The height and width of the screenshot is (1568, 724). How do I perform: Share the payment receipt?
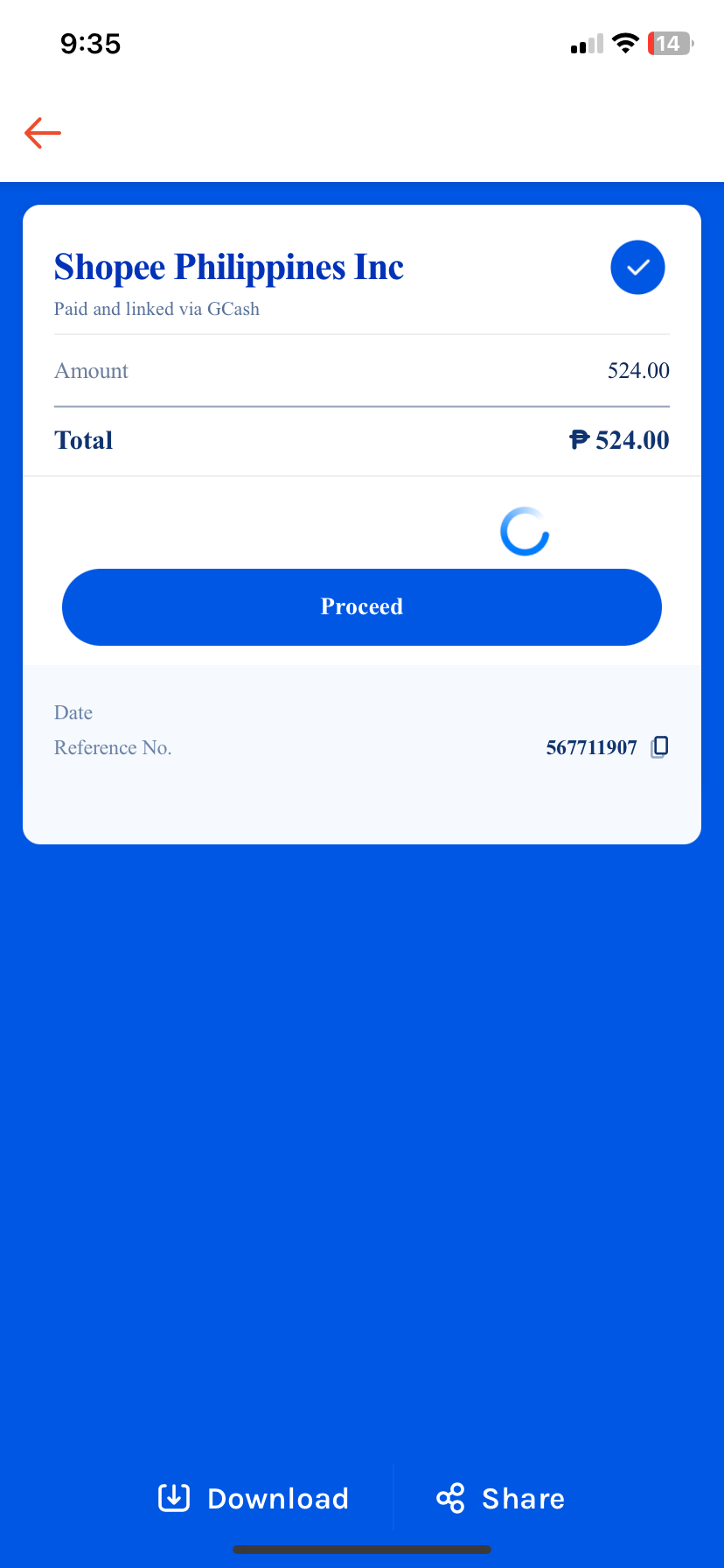pyautogui.click(x=501, y=1498)
